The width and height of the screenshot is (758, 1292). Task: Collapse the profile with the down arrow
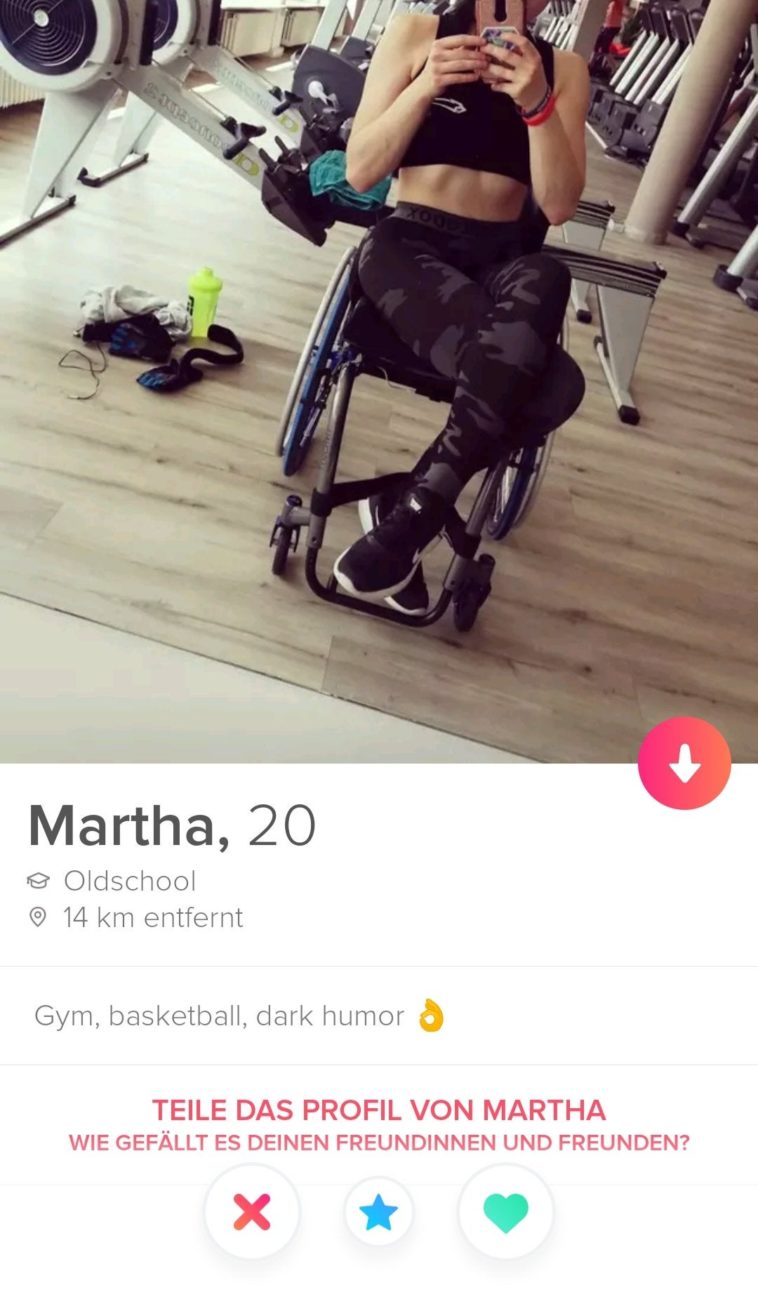pyautogui.click(x=684, y=763)
